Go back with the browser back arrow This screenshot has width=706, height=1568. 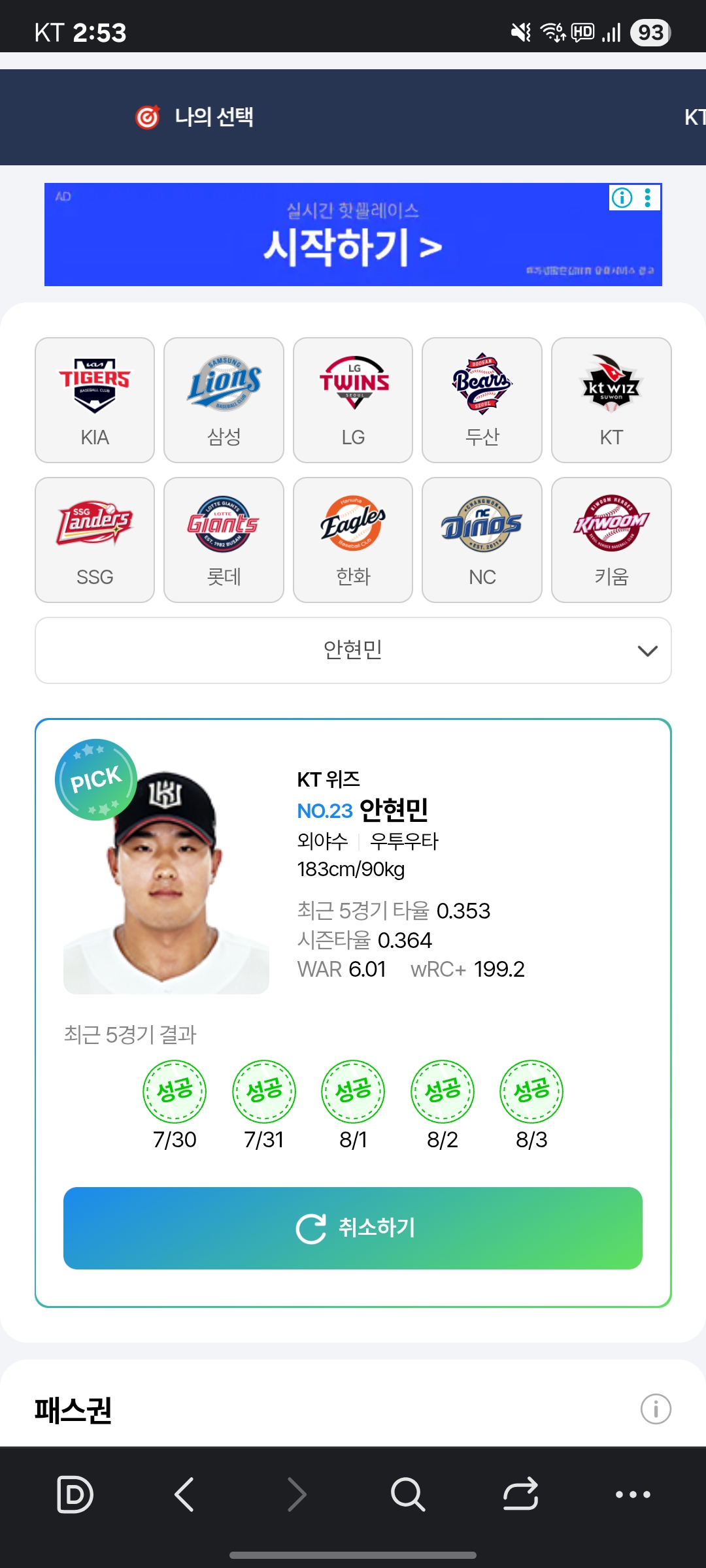(184, 1494)
